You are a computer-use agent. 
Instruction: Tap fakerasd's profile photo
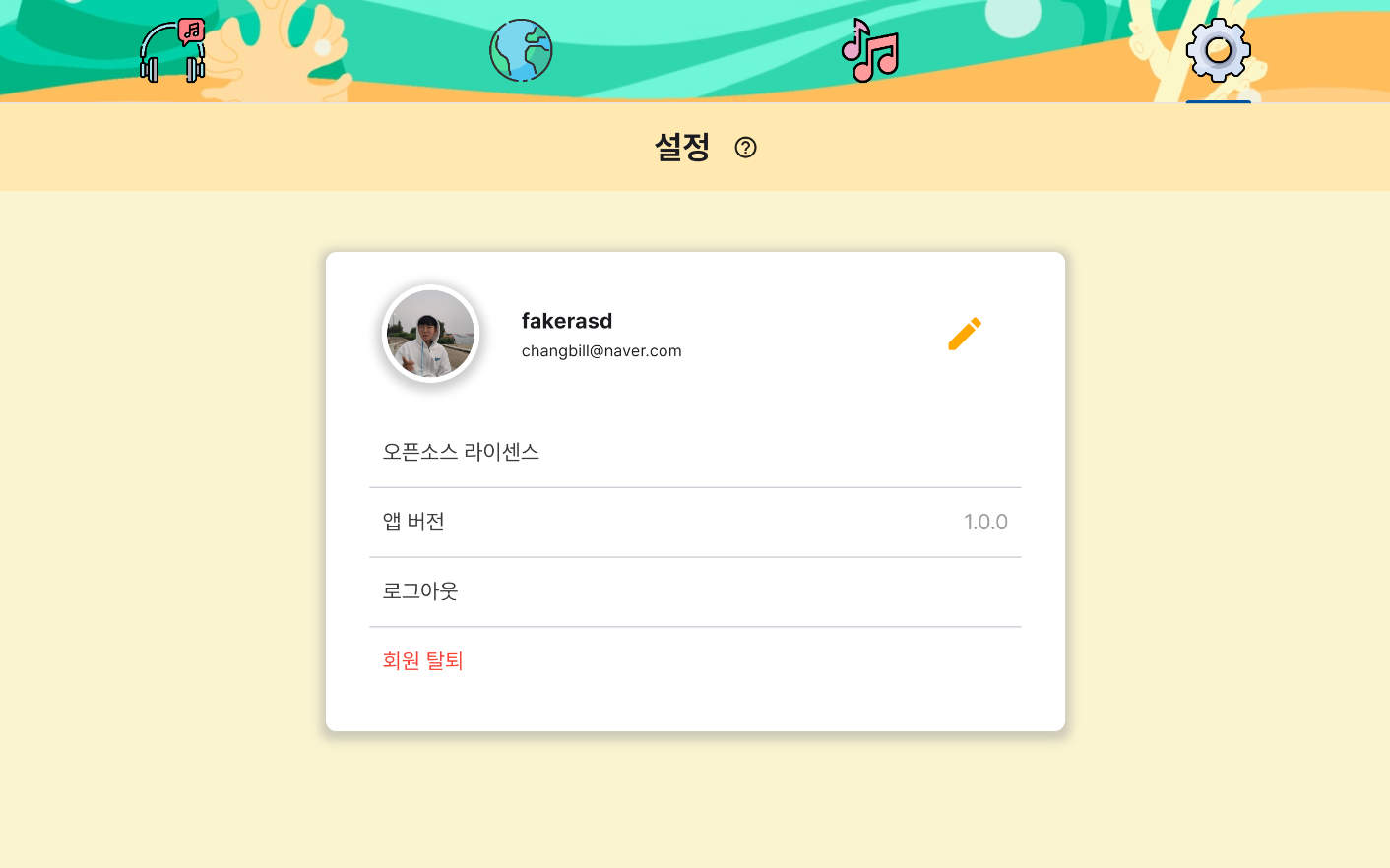tap(430, 334)
